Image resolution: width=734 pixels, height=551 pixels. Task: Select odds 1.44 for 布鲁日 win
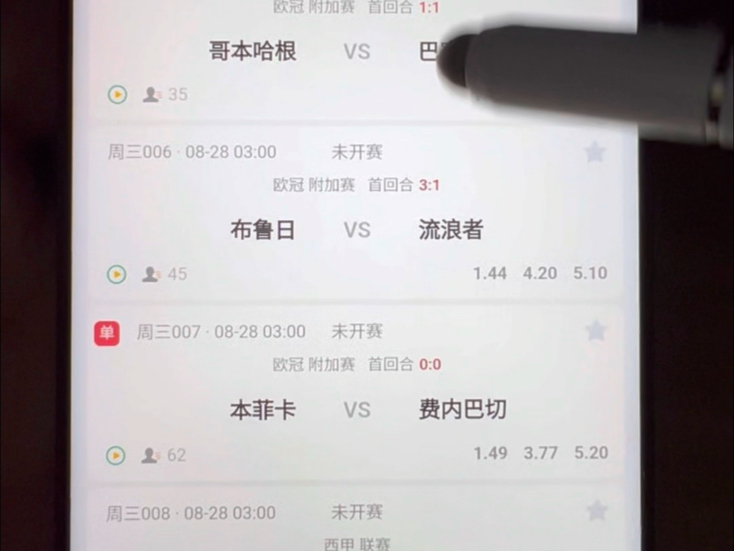pyautogui.click(x=490, y=273)
